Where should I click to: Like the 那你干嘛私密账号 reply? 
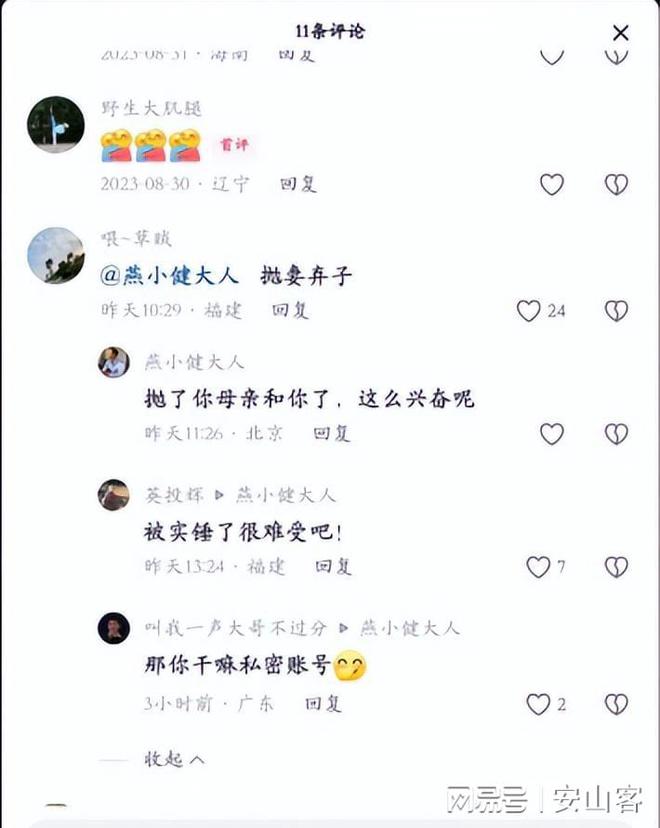click(539, 704)
